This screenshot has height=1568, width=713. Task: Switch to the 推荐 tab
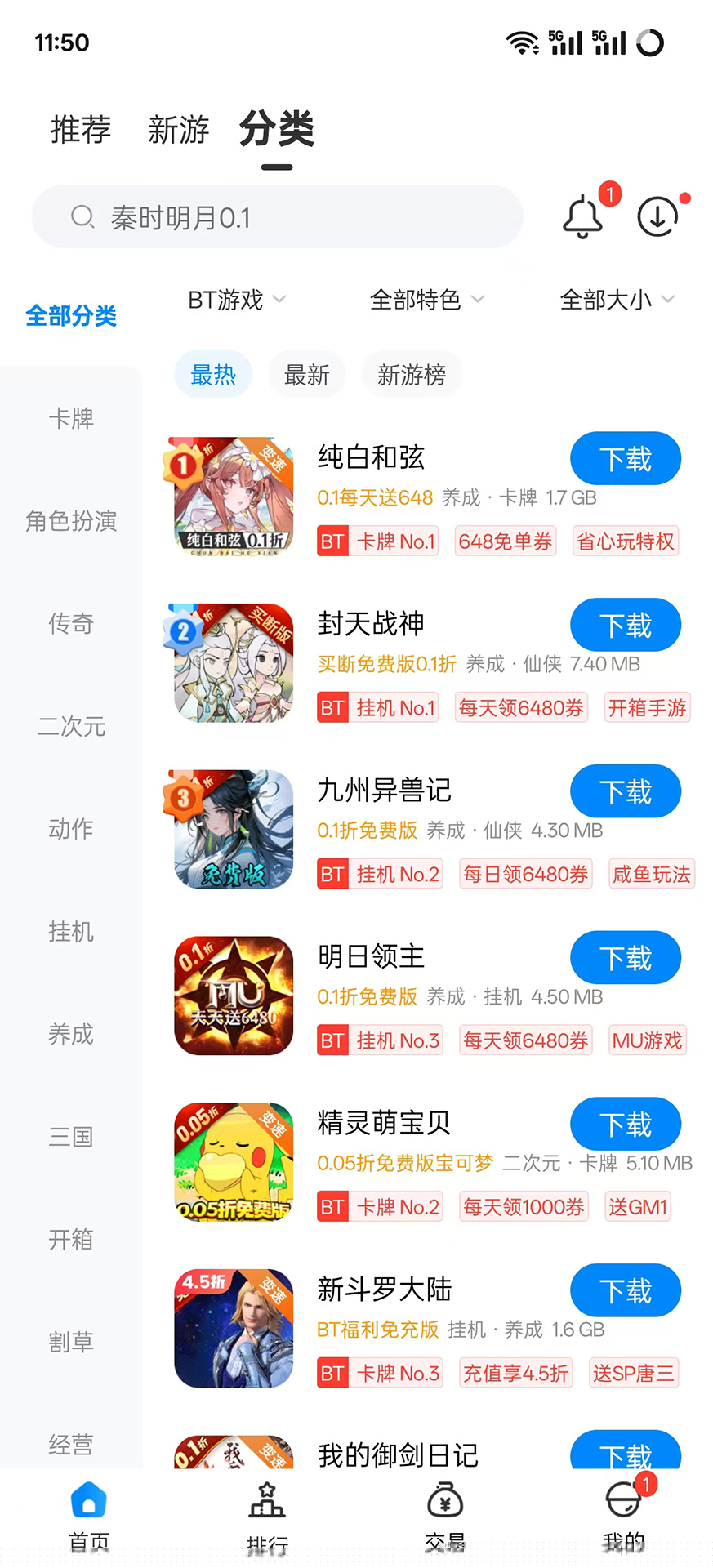click(81, 130)
